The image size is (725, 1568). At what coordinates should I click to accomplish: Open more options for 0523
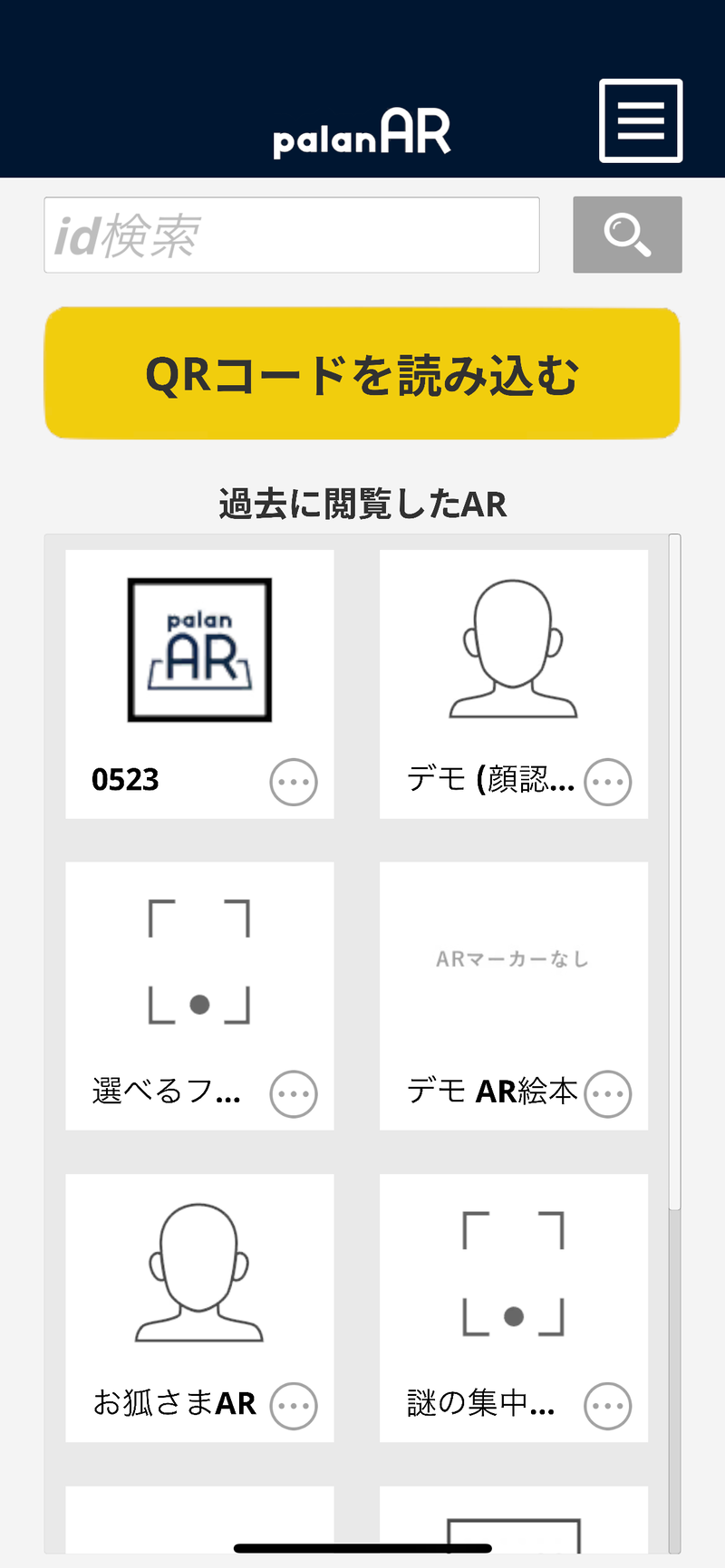pyautogui.click(x=294, y=782)
